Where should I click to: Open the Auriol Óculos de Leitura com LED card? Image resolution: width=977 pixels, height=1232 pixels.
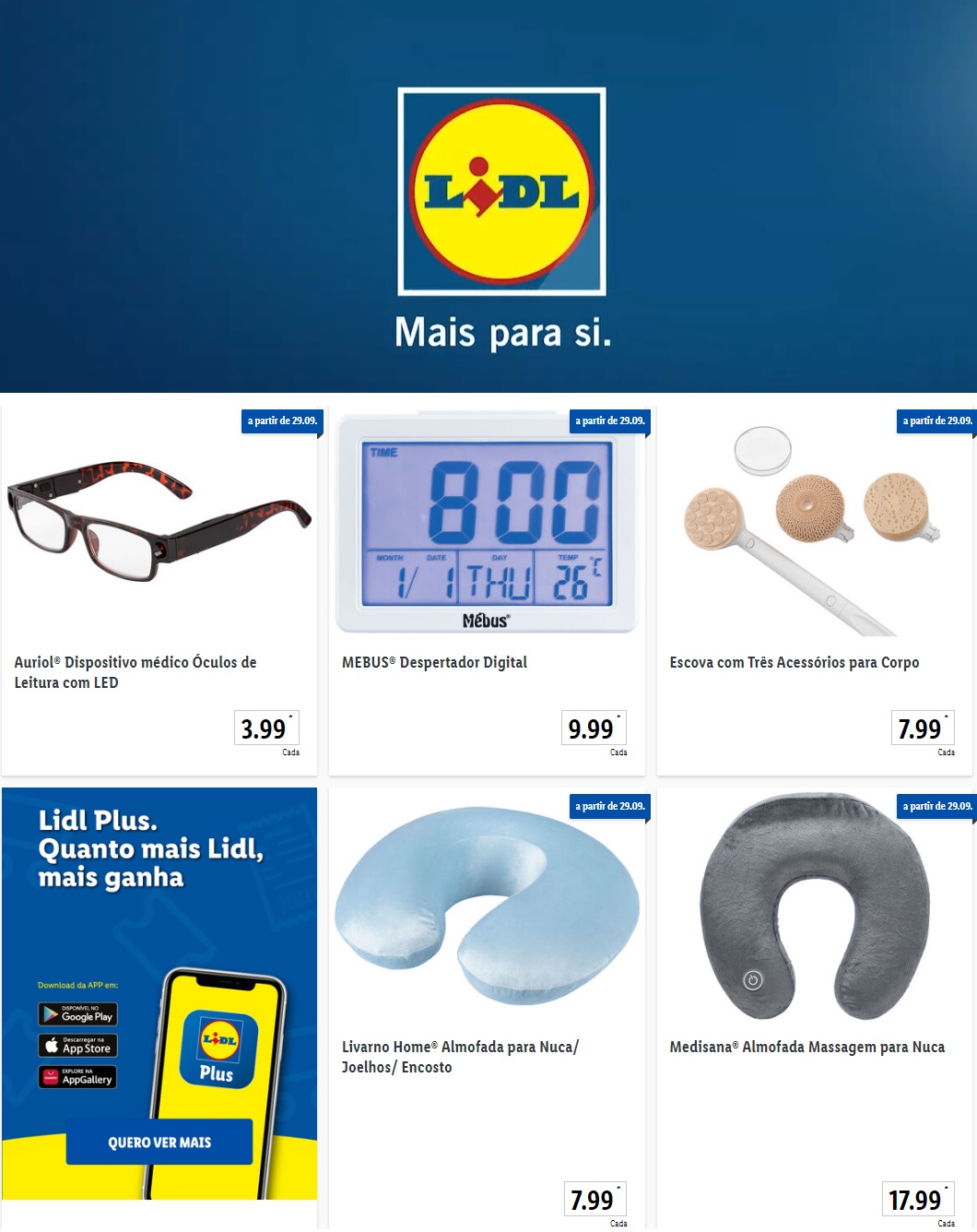(159, 590)
